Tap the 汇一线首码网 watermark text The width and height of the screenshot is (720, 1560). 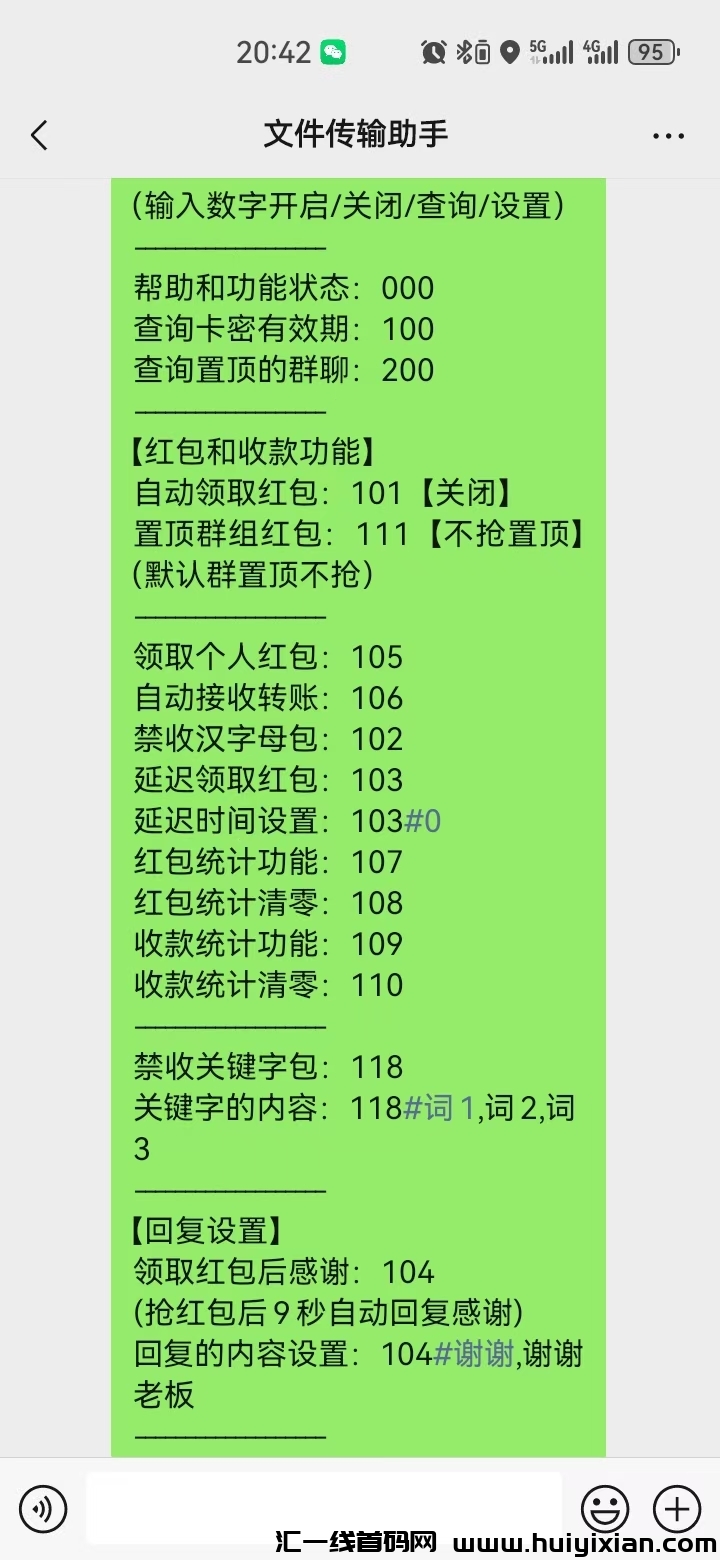click(352, 1539)
